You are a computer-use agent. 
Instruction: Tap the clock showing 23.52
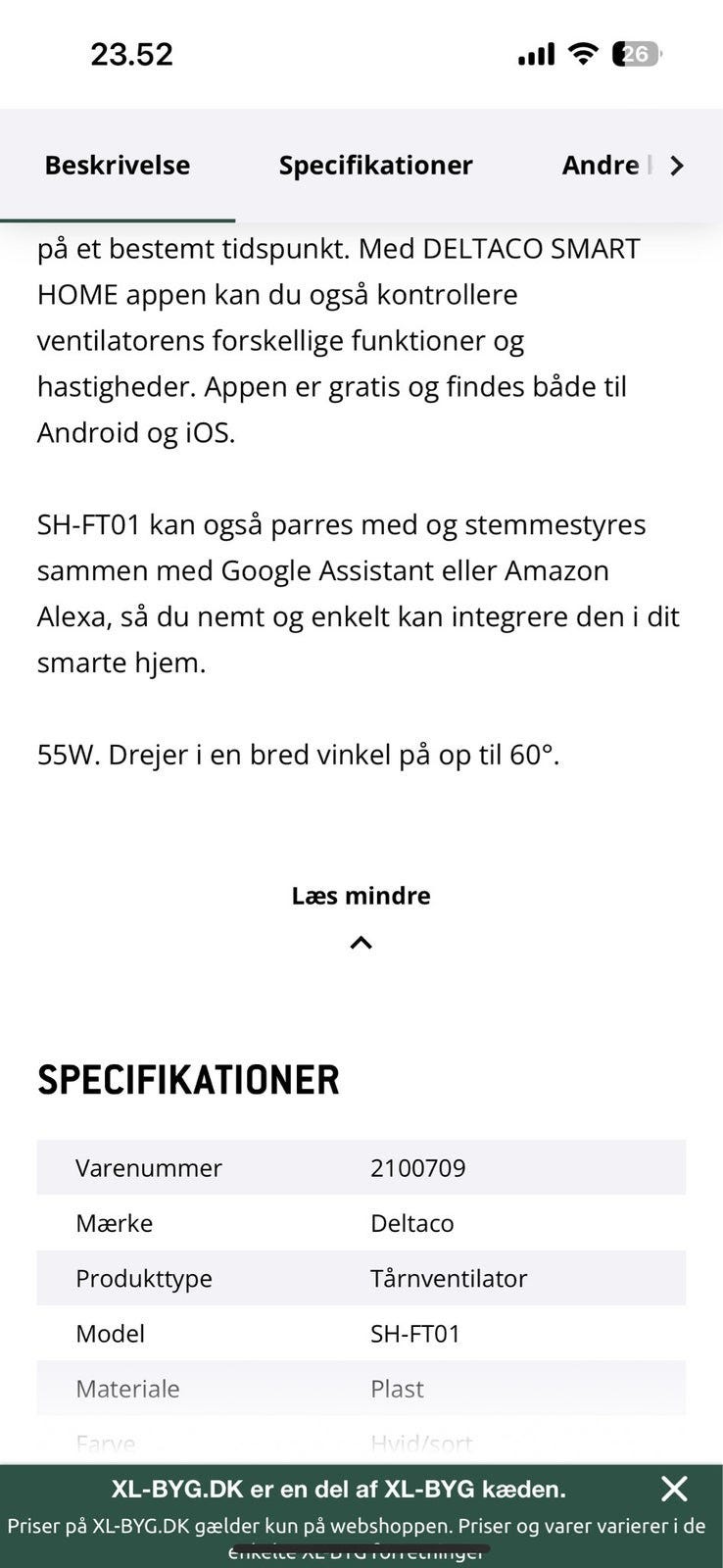[130, 54]
